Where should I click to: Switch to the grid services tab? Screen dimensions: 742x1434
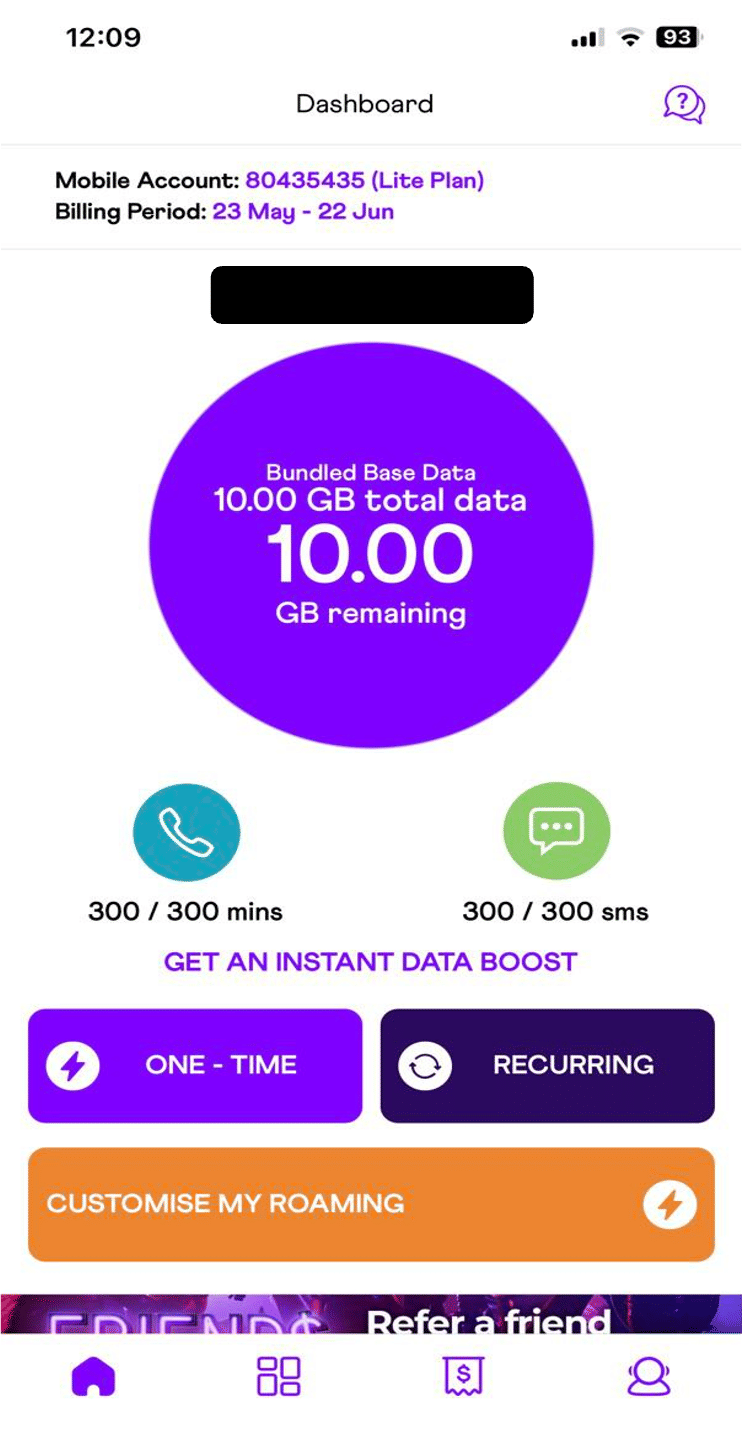click(x=279, y=1376)
